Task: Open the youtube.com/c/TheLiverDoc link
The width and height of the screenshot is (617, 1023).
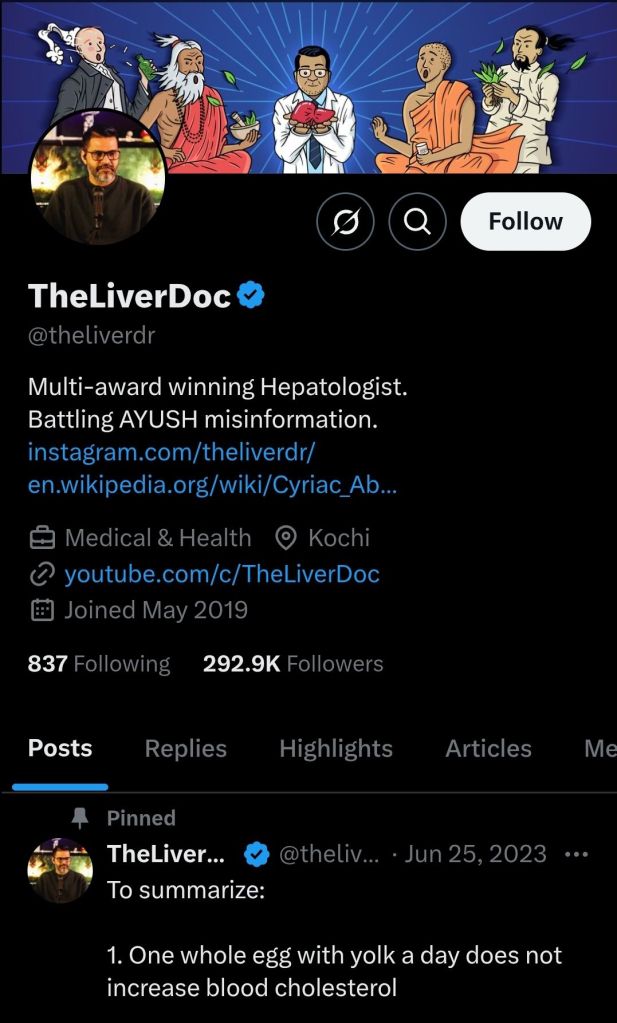Action: pyautogui.click(x=222, y=574)
